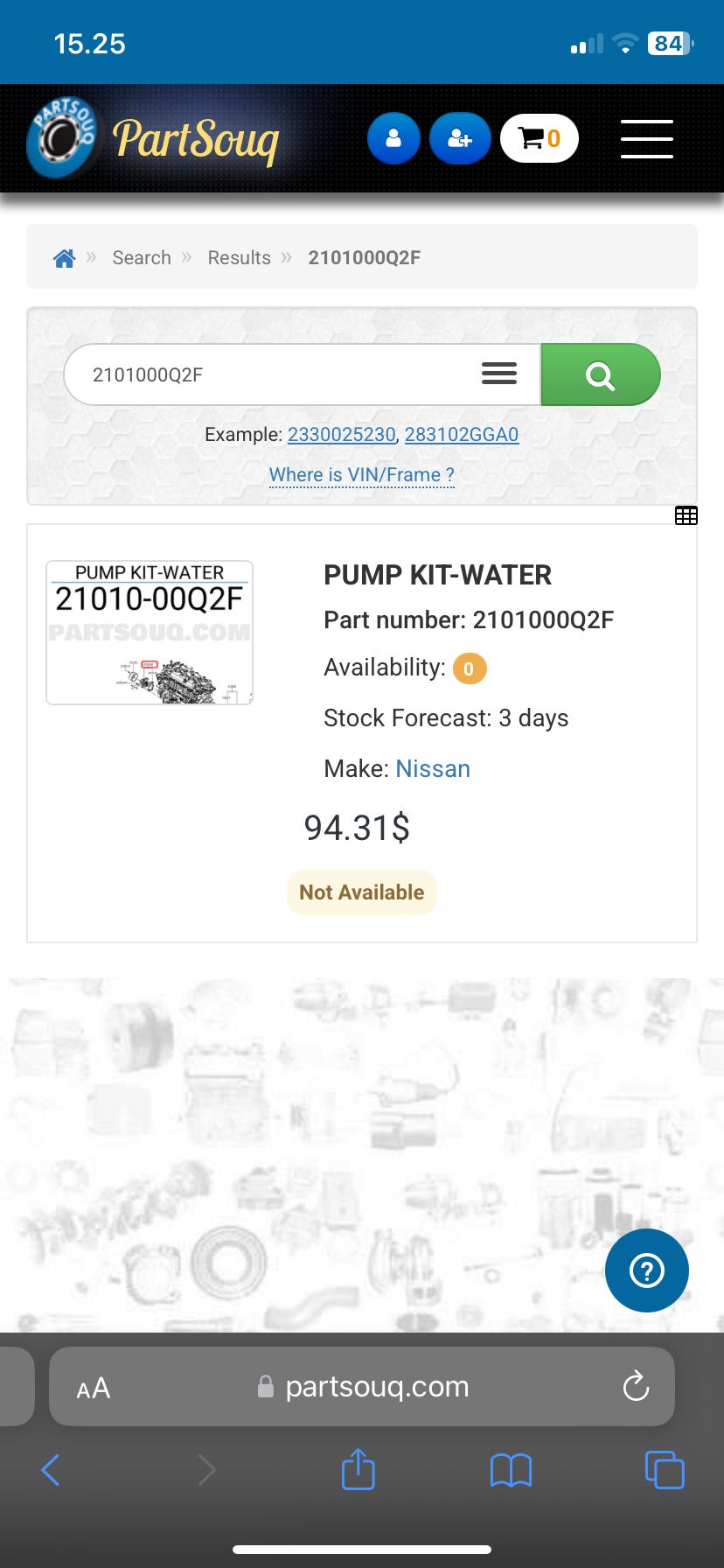Go to the home breadcrumb icon
The height and width of the screenshot is (1568, 724).
(64, 258)
